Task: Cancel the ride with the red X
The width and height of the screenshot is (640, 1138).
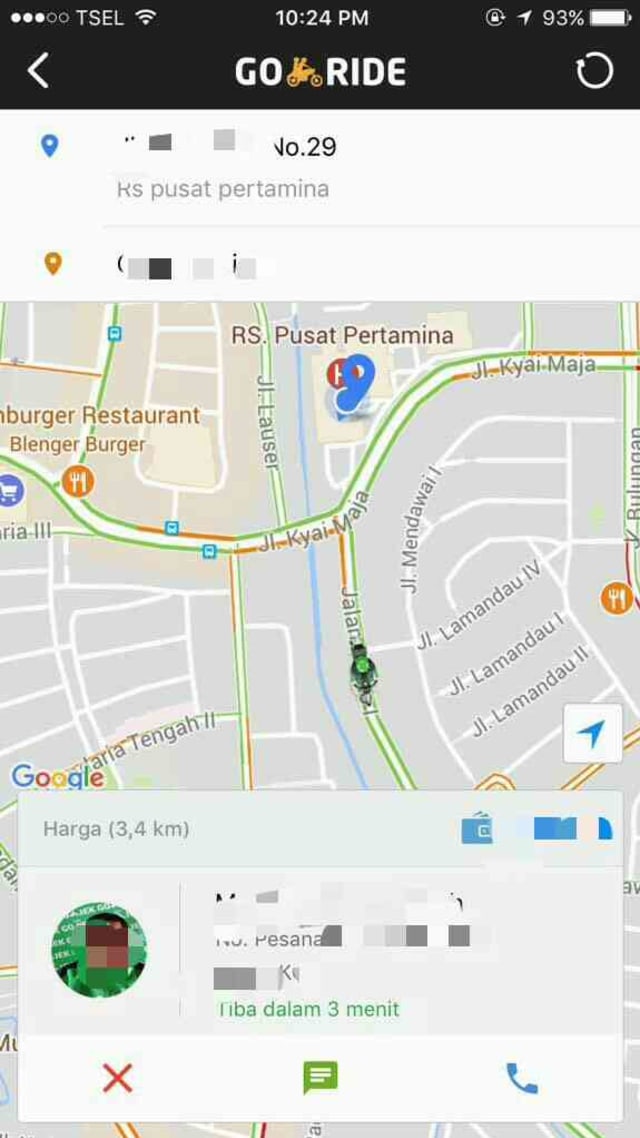Action: [x=117, y=1077]
